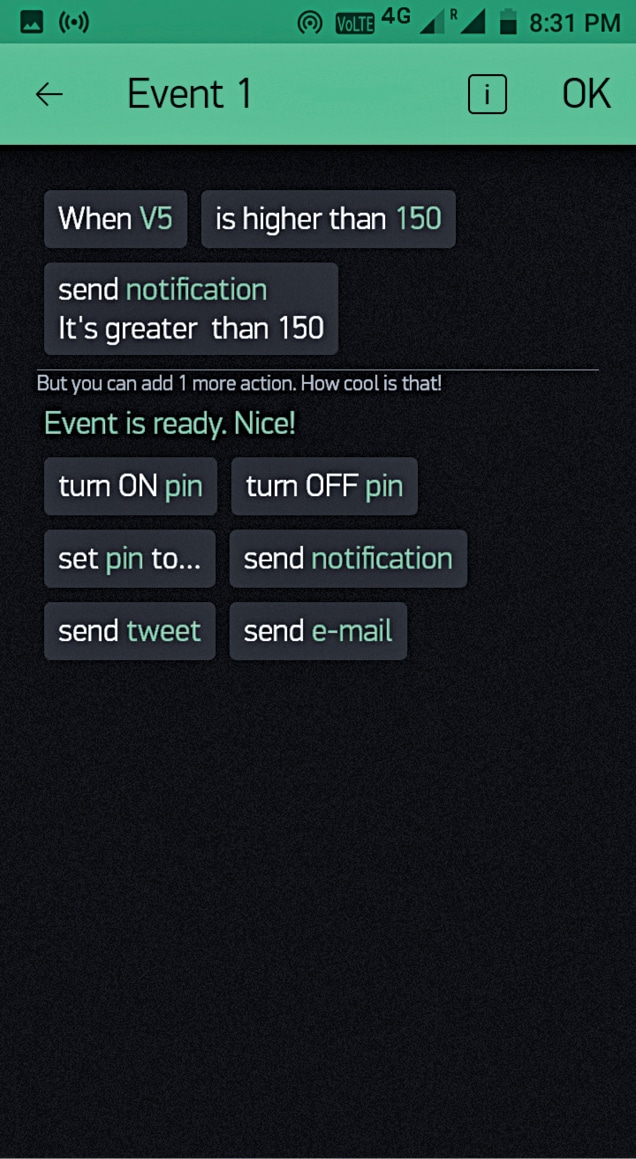This screenshot has height=1159, width=636.
Task: Go back using the arrow icon
Action: pos(49,94)
